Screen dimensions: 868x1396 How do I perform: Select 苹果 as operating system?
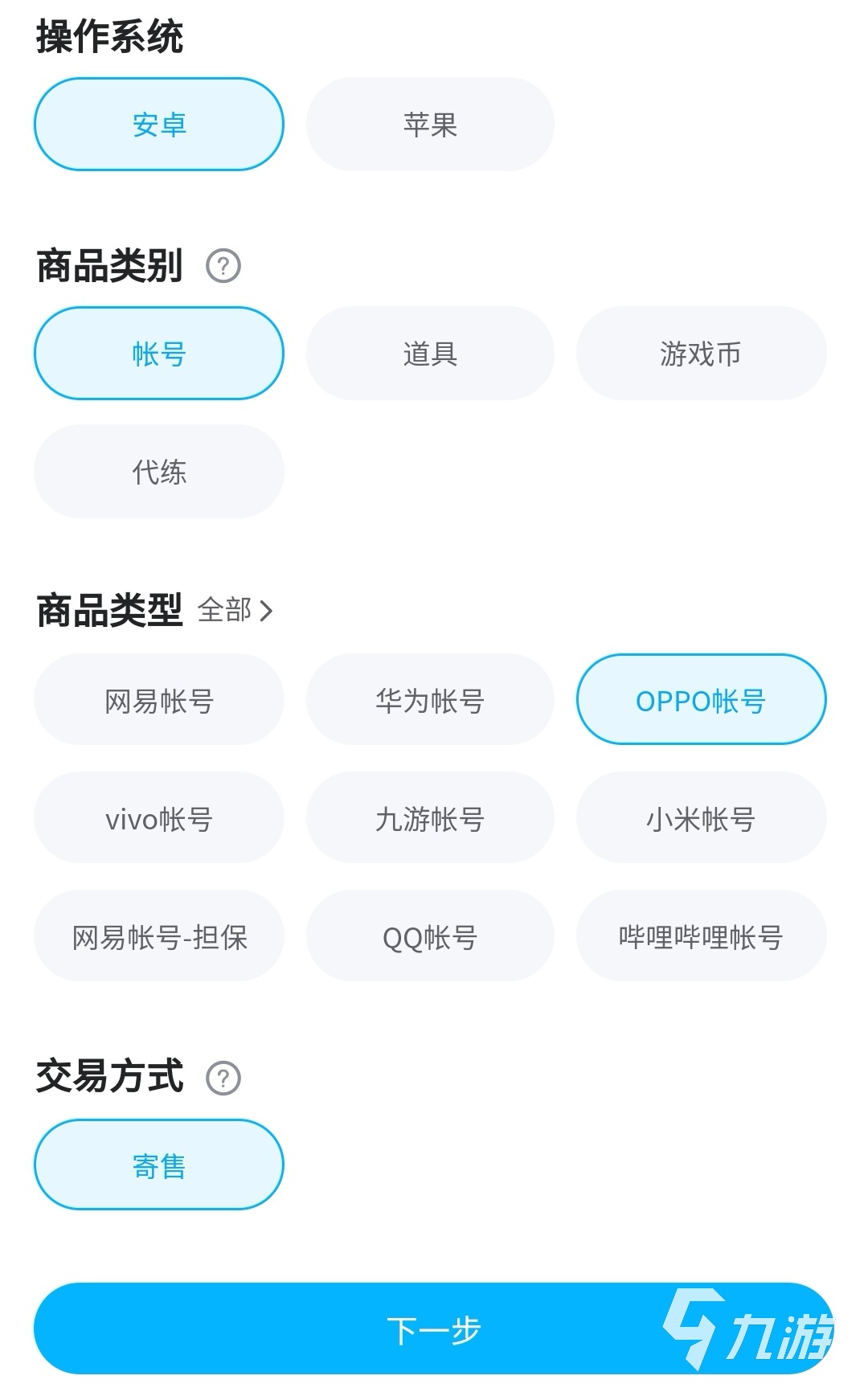click(x=430, y=125)
